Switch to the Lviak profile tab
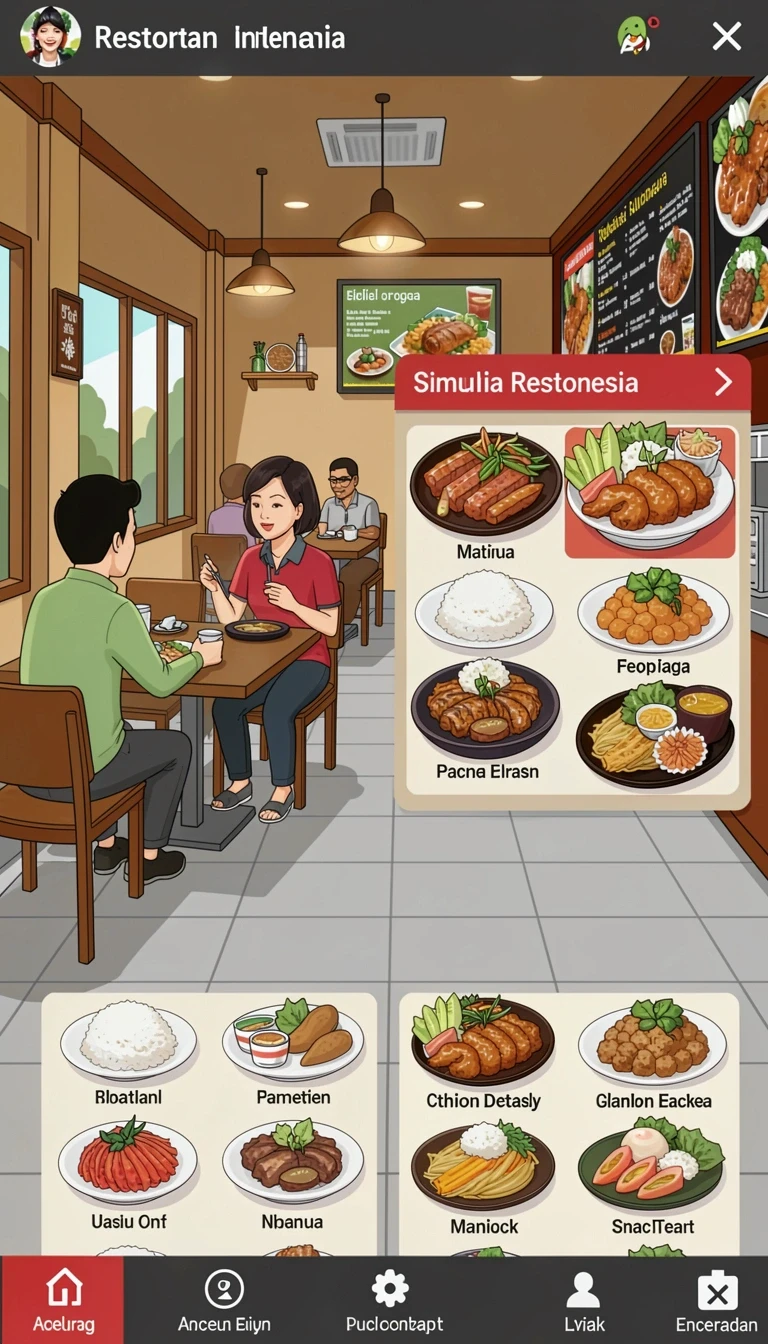 coord(584,1300)
